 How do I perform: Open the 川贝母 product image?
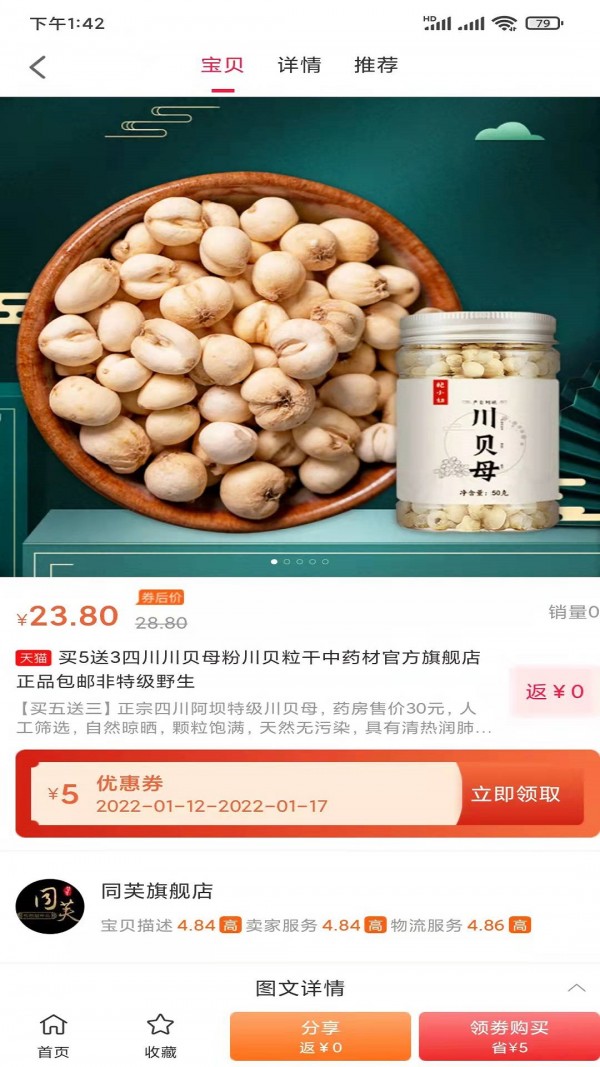tap(300, 336)
